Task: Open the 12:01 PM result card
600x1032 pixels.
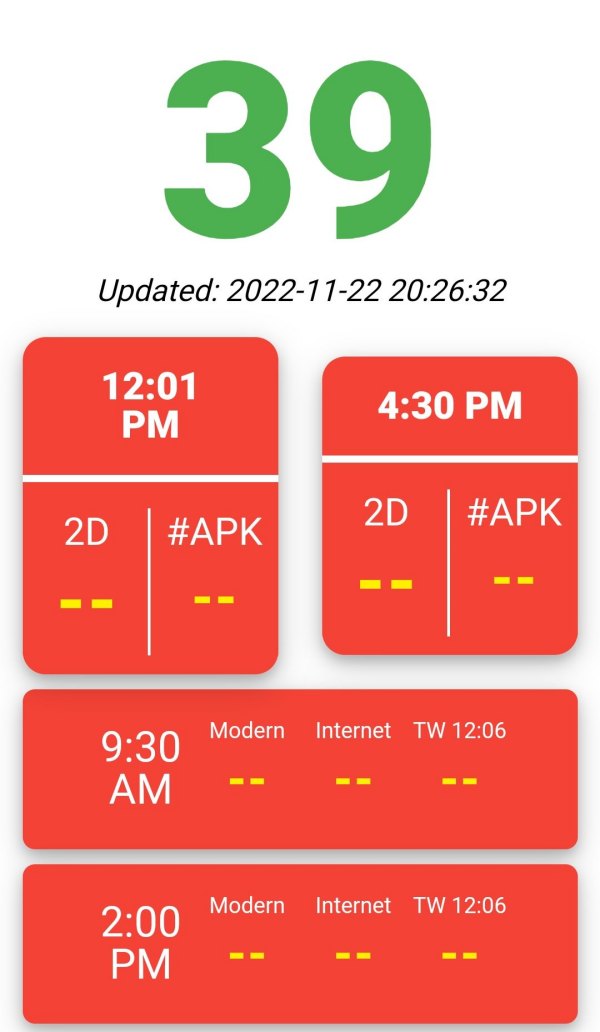Action: pyautogui.click(x=150, y=505)
